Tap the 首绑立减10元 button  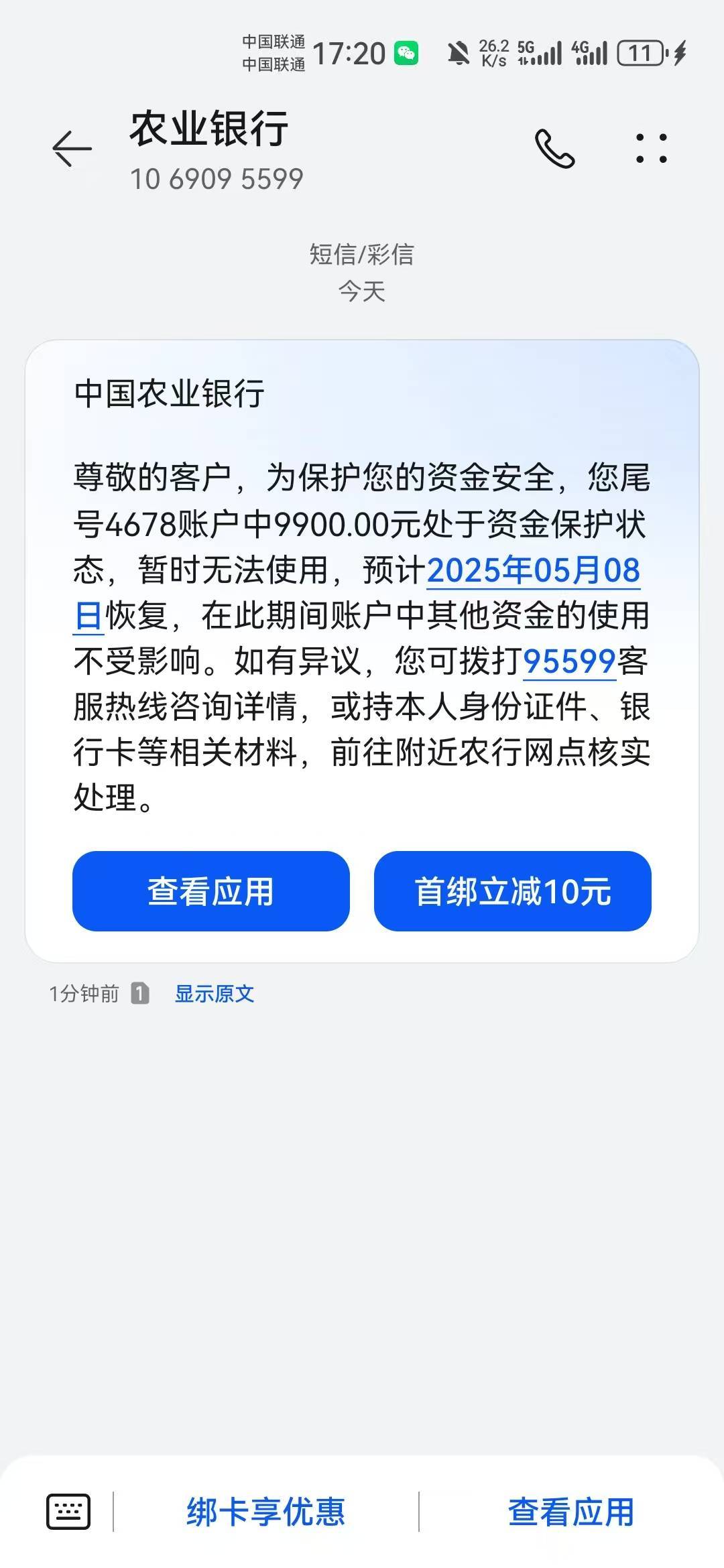point(513,891)
